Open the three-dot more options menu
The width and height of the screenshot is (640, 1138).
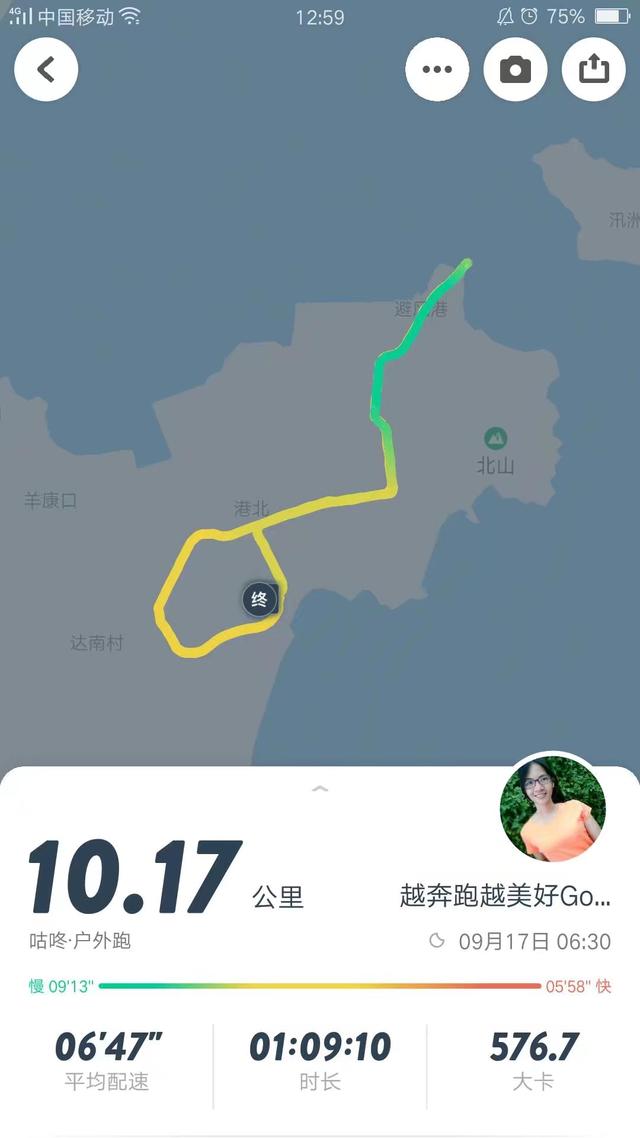click(437, 69)
